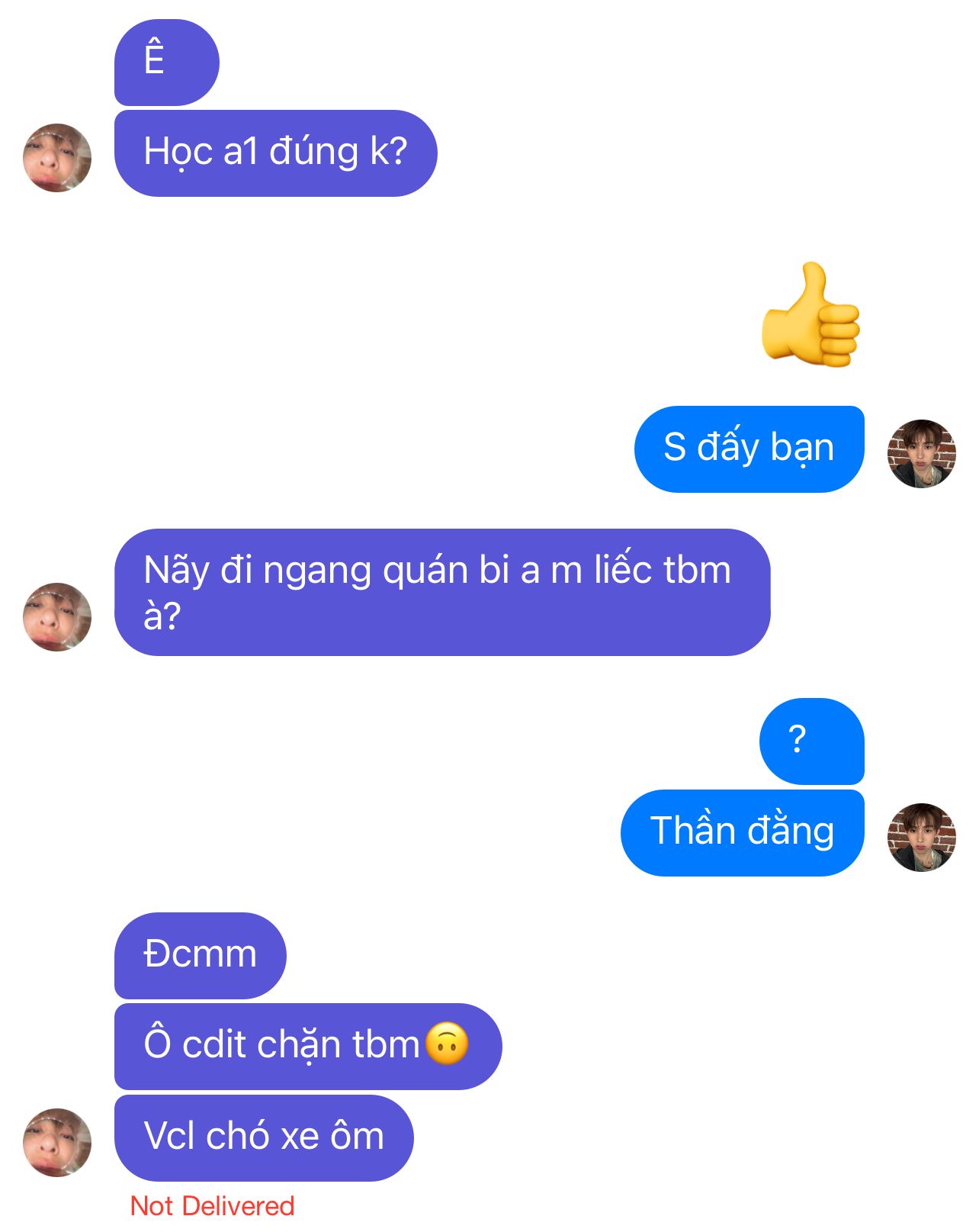This screenshot has height=1232, width=979.
Task: Tap the thumbs-up message
Action: 810,315
